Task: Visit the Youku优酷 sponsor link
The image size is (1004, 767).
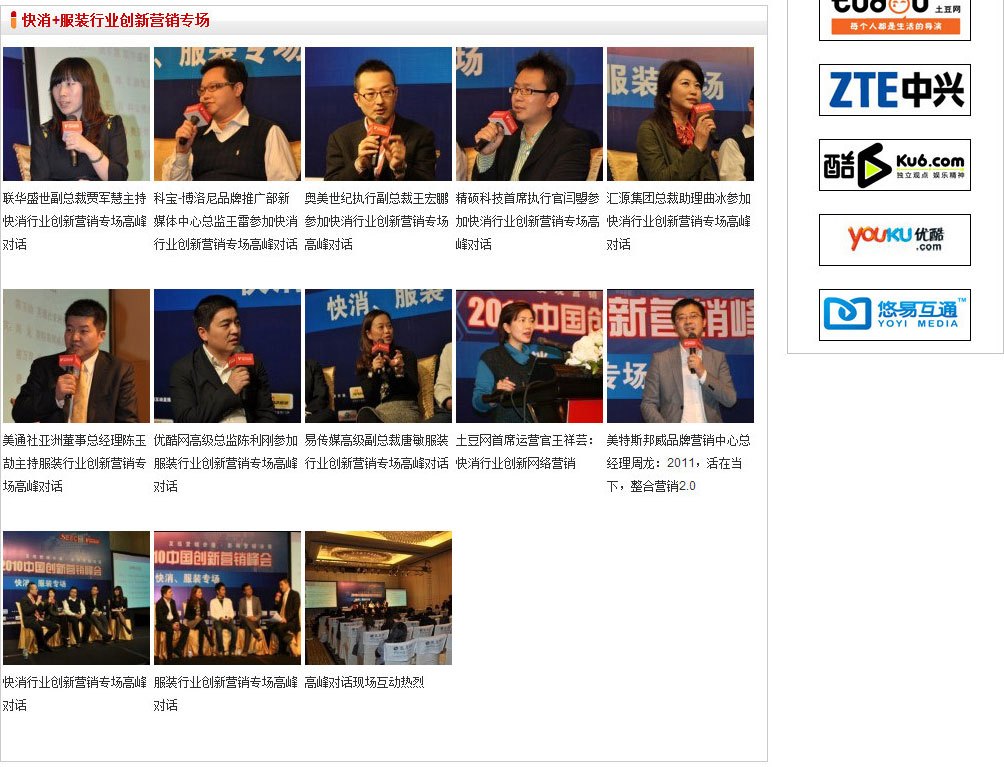Action: (x=894, y=240)
